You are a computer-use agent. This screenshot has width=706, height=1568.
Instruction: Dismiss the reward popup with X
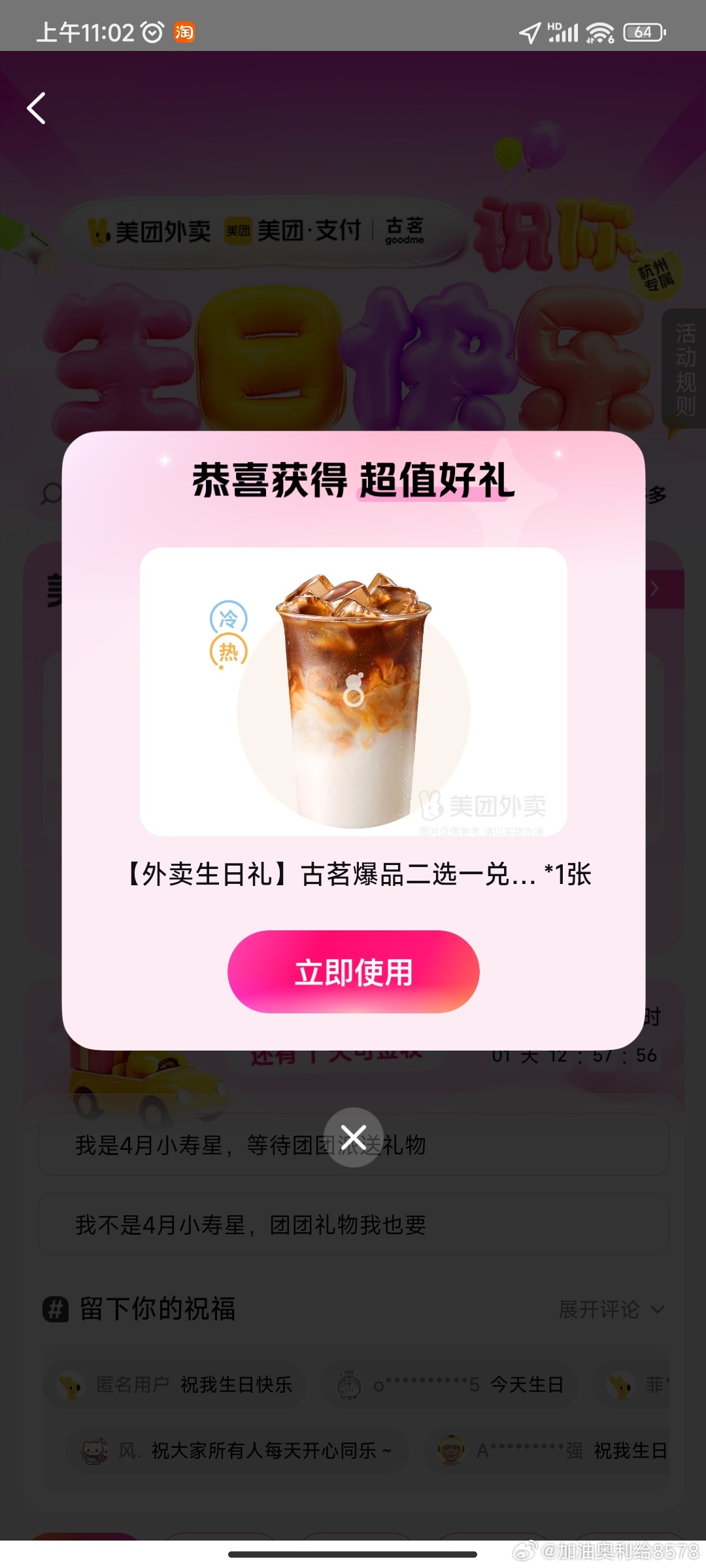point(354,1137)
